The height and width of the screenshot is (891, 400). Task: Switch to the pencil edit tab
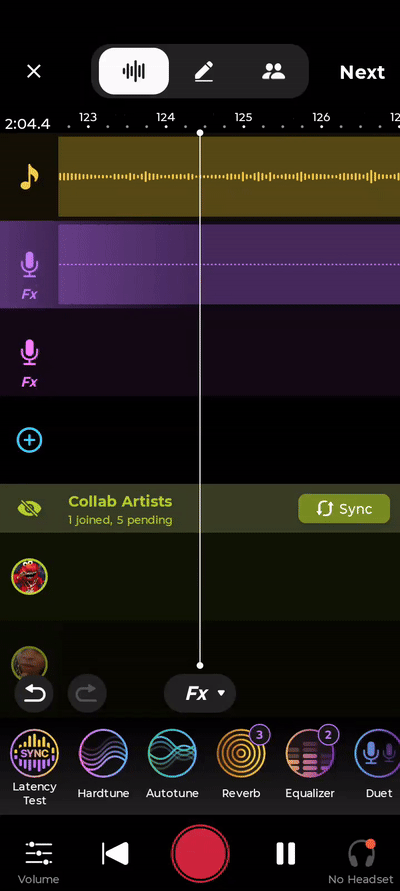[203, 72]
